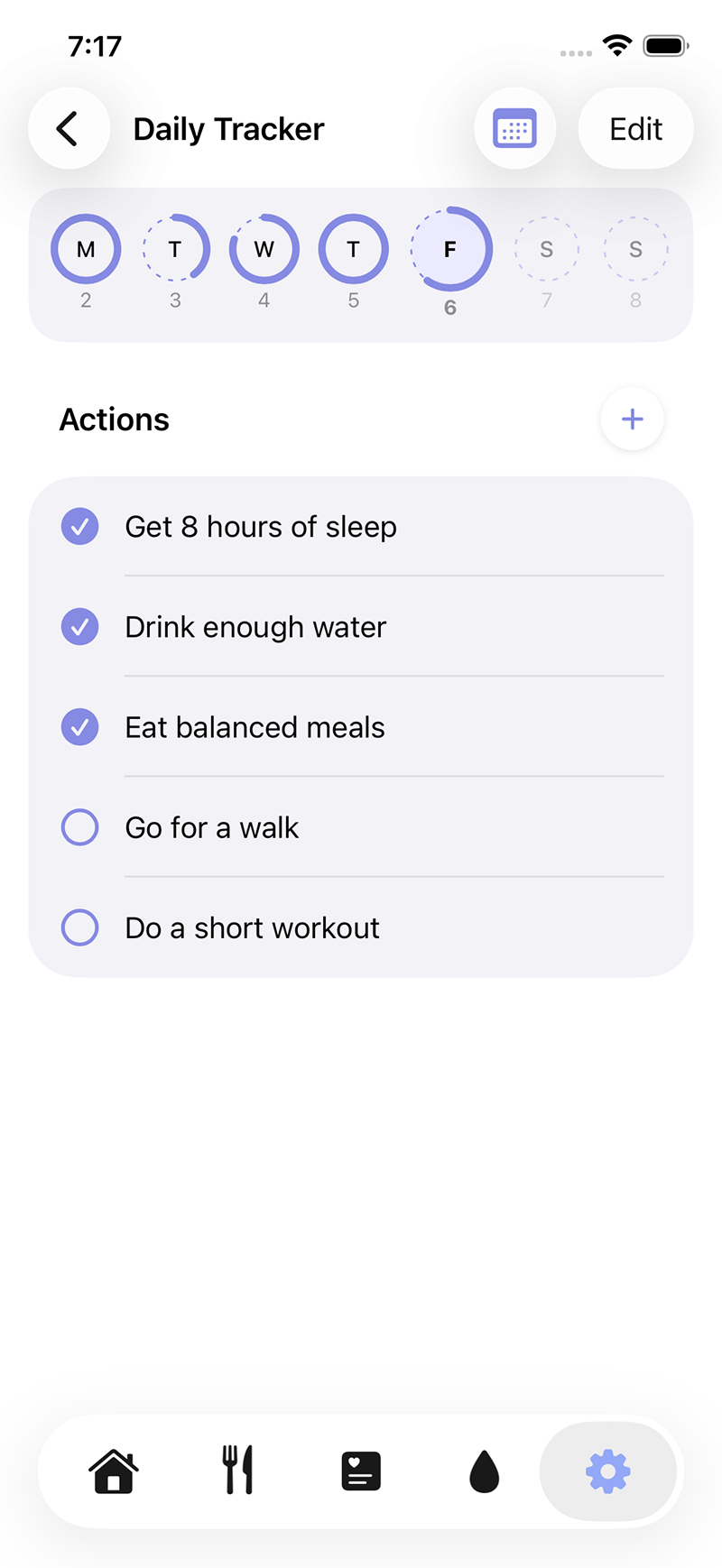722x1568 pixels.
Task: Uncheck Get 8 hours of sleep
Action: point(80,526)
